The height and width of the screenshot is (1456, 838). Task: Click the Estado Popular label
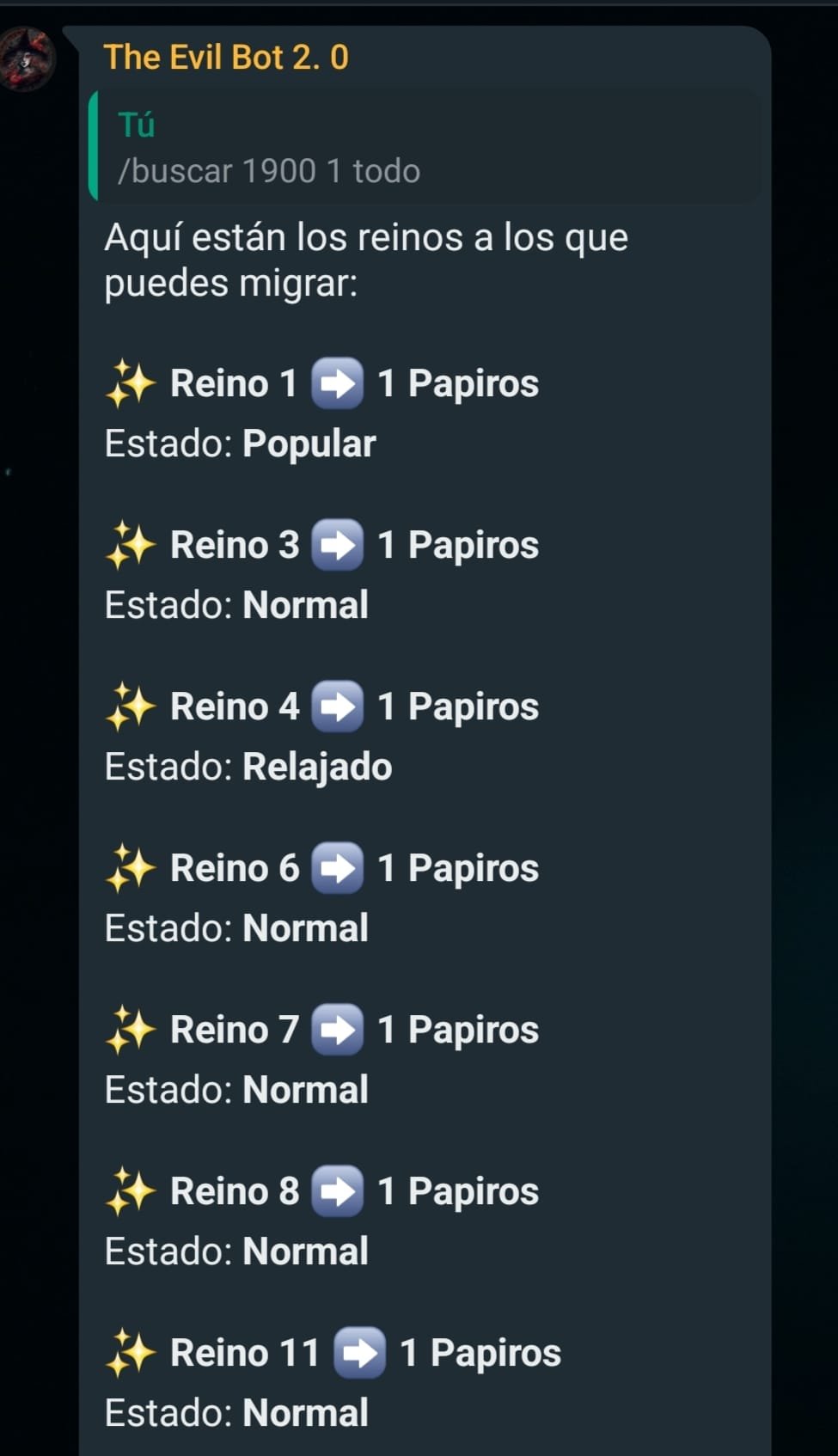(240, 444)
